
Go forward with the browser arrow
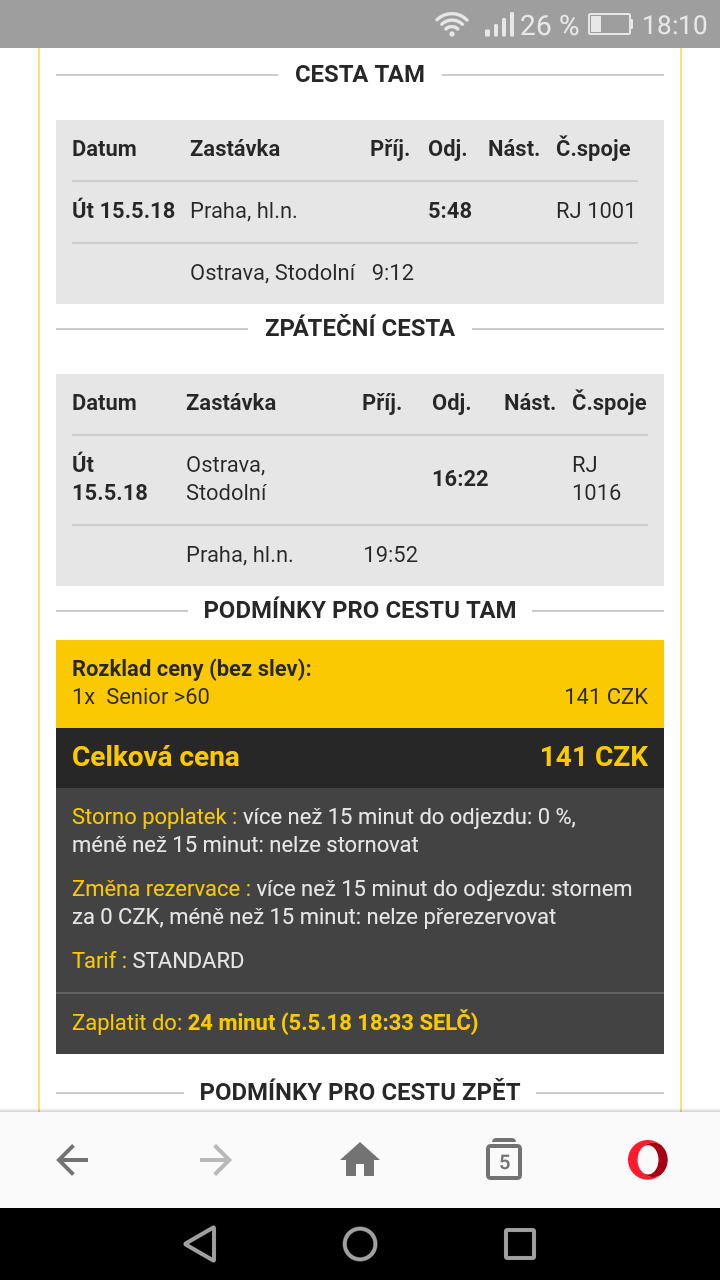216,1160
